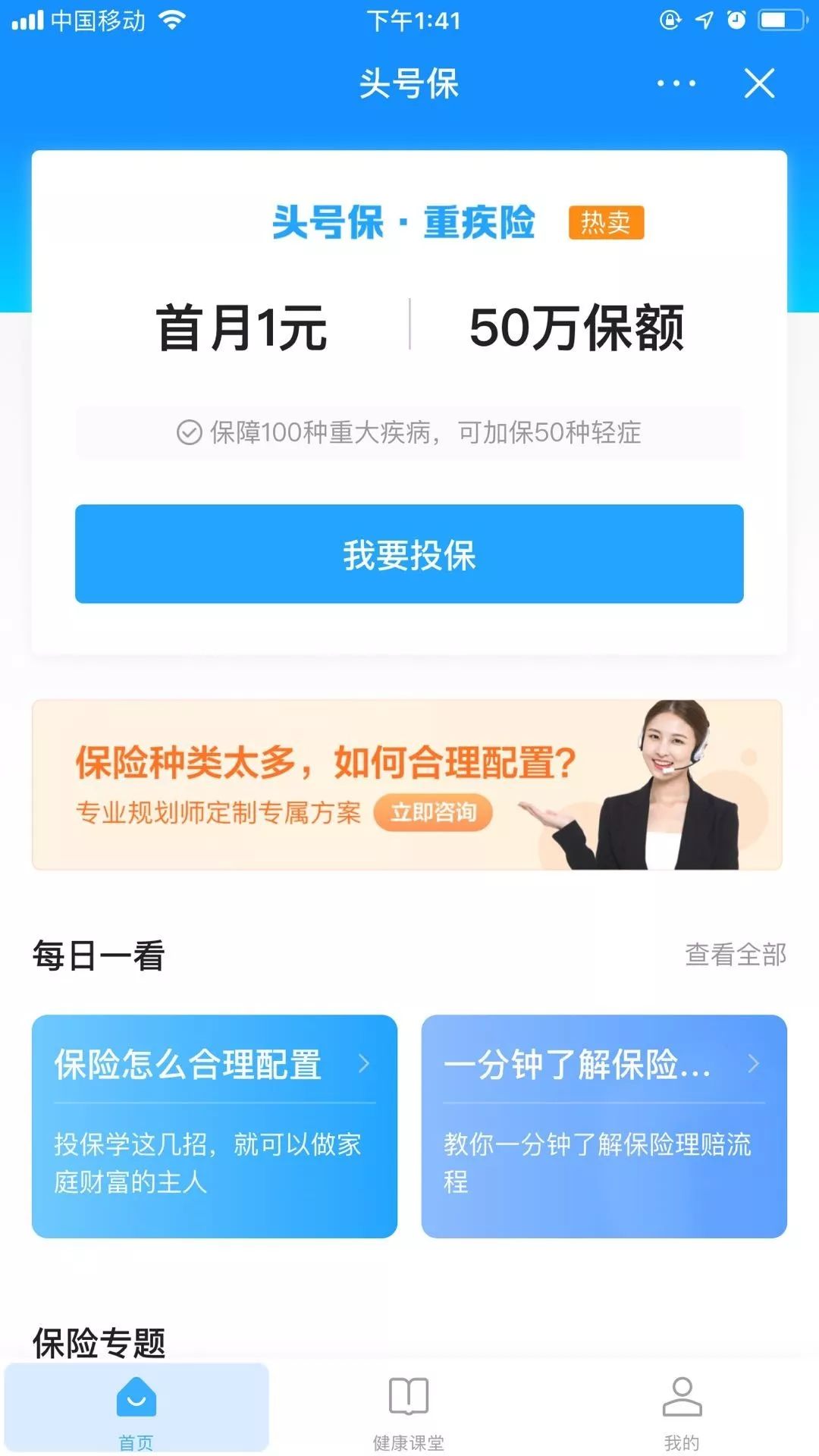Go to the 首页 tab

(x=136, y=1409)
